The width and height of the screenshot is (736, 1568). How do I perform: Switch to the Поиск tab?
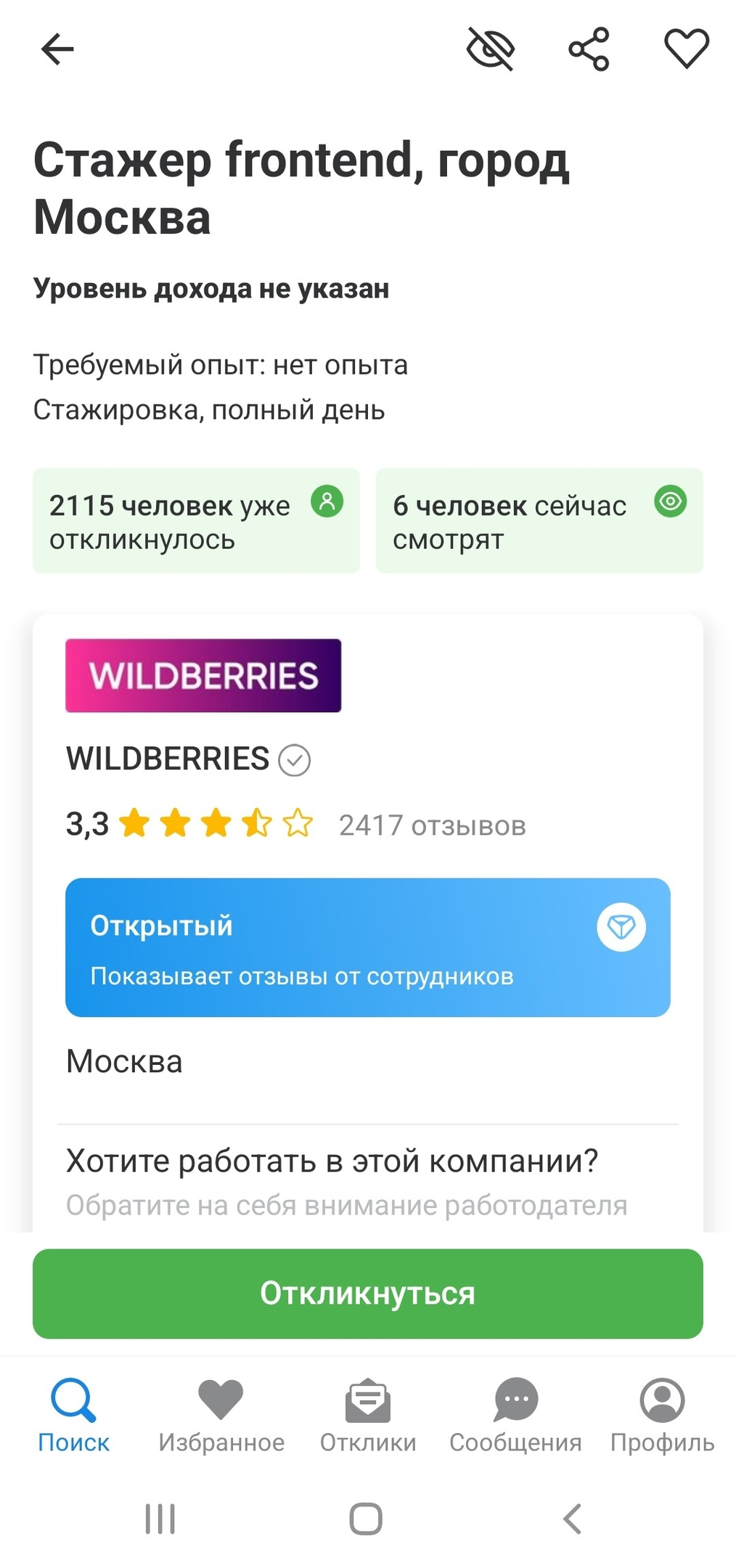tap(73, 1416)
